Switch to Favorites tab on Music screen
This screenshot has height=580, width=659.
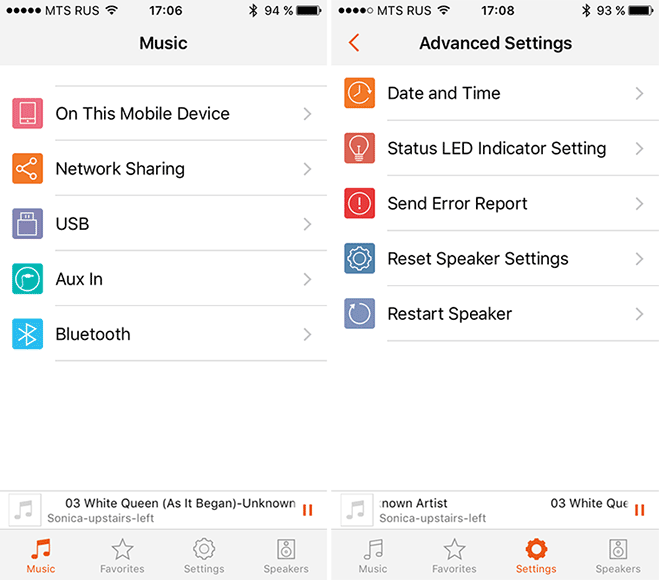click(122, 555)
